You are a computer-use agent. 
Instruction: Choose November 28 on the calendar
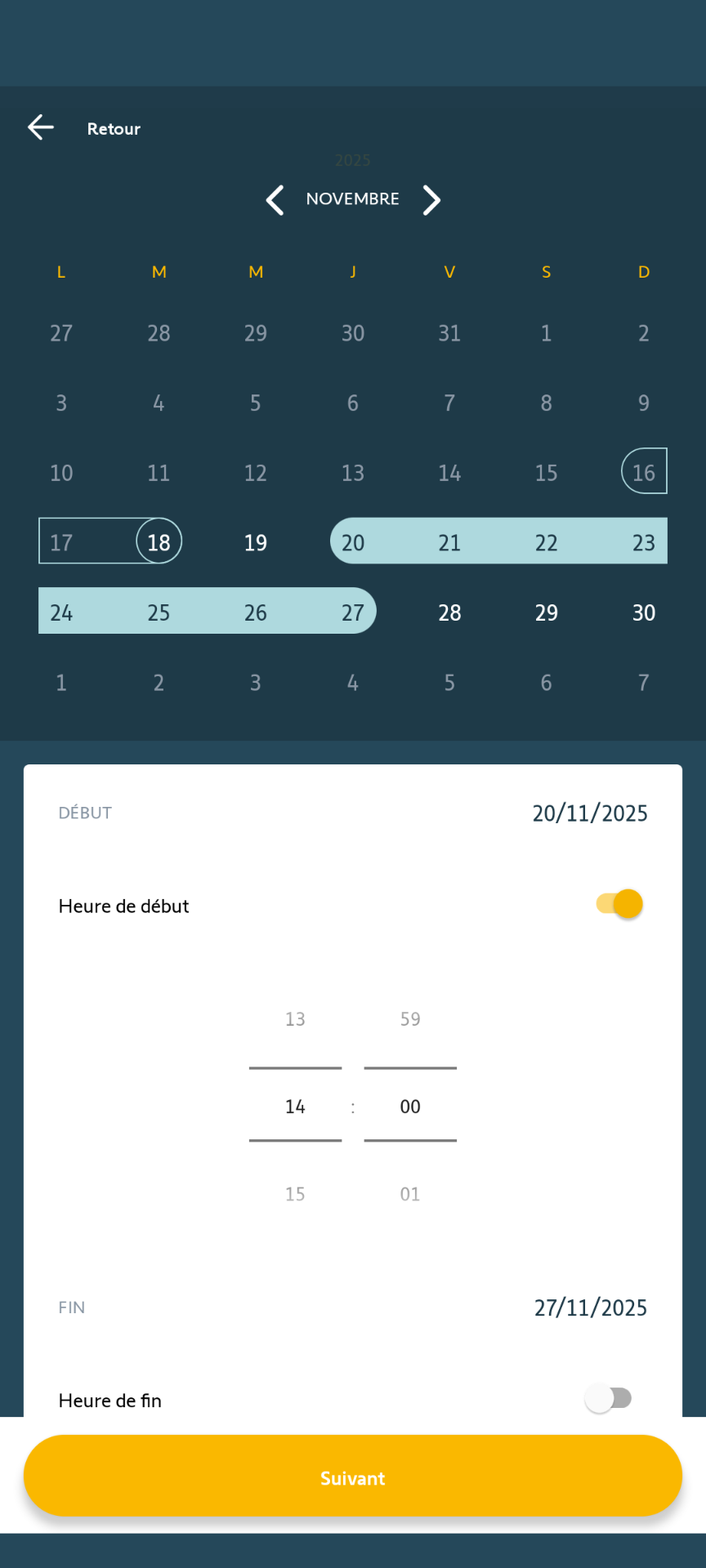(449, 612)
